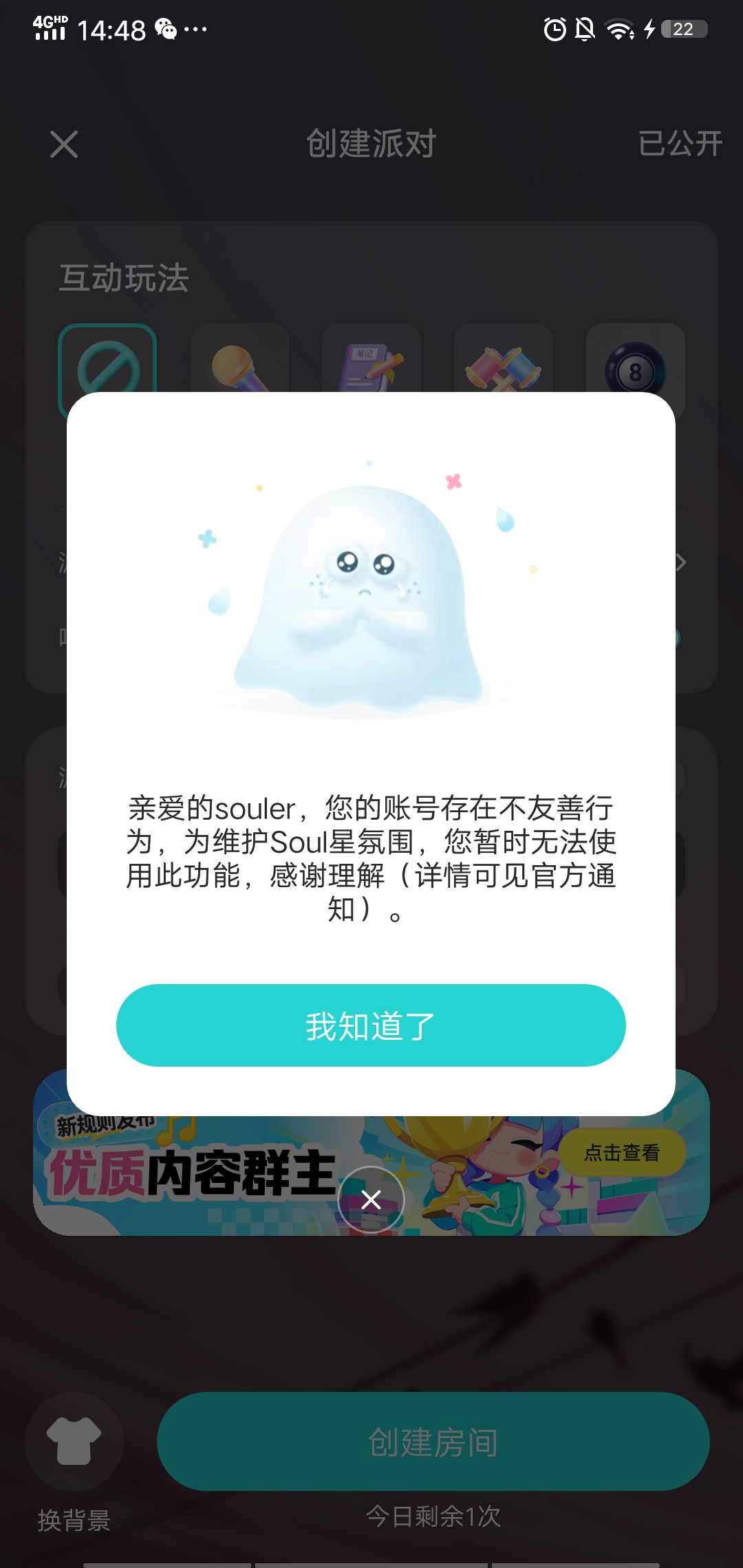Image resolution: width=743 pixels, height=1568 pixels.
Task: Close the 创建派对 page
Action: [x=64, y=144]
